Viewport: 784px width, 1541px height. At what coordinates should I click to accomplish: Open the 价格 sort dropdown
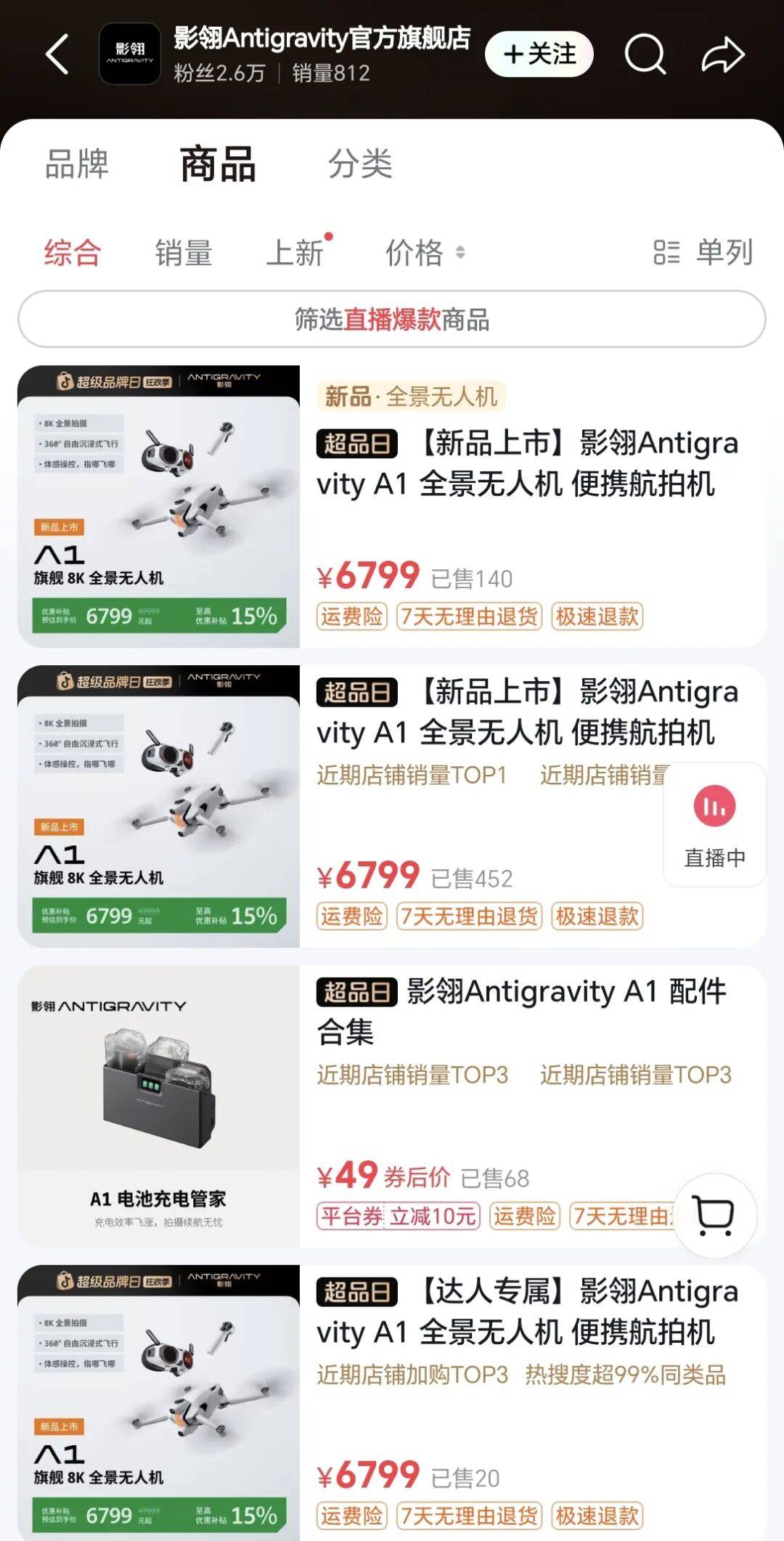tap(422, 253)
